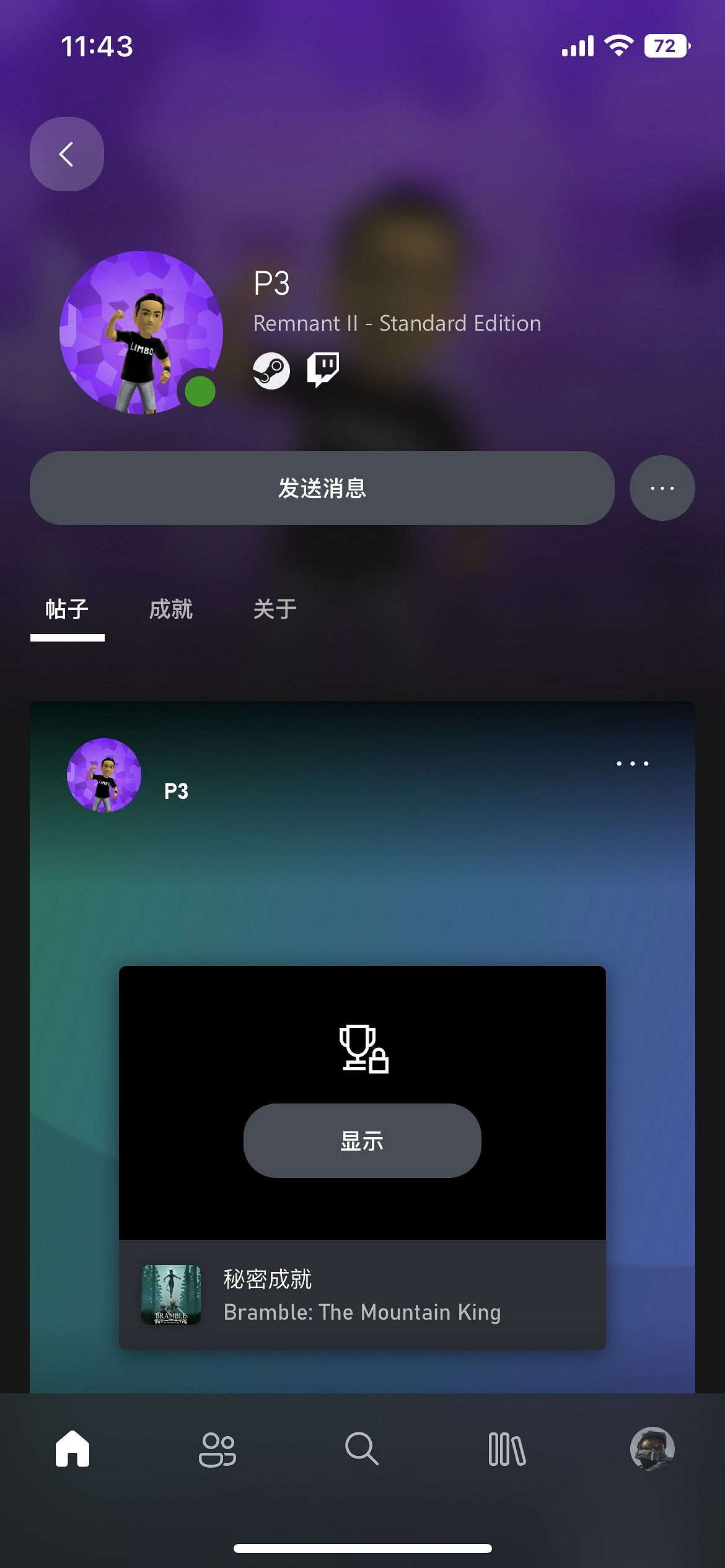Screen dimensions: 725x1568
Task: Open the 关于 tab
Action: click(275, 609)
